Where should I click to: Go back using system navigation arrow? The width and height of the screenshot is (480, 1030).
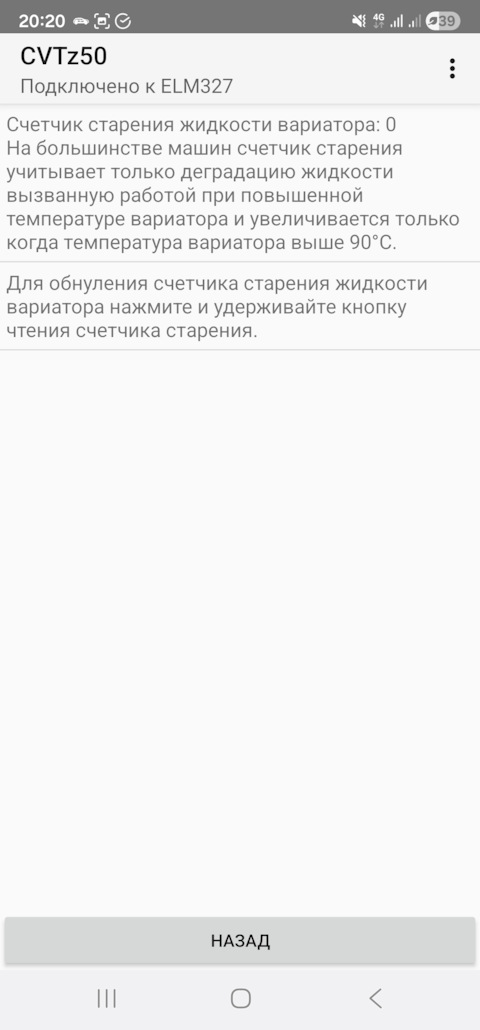coord(375,998)
